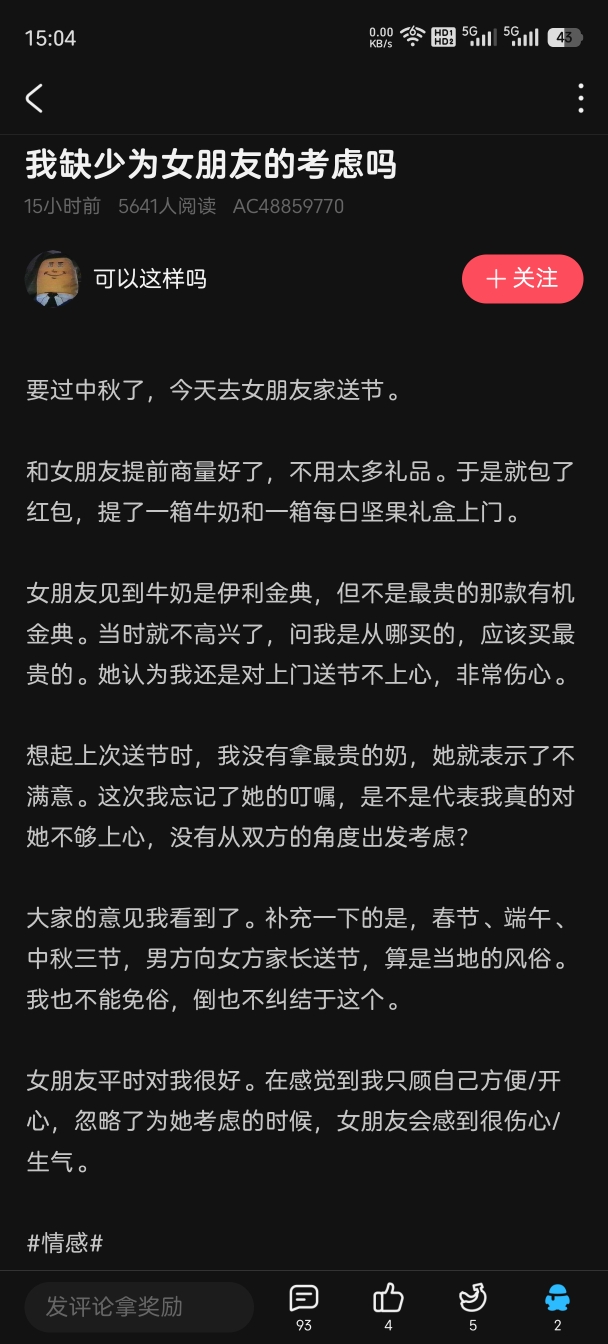The image size is (608, 1344).
Task: Go back using the top-left arrow
Action: (x=34, y=98)
